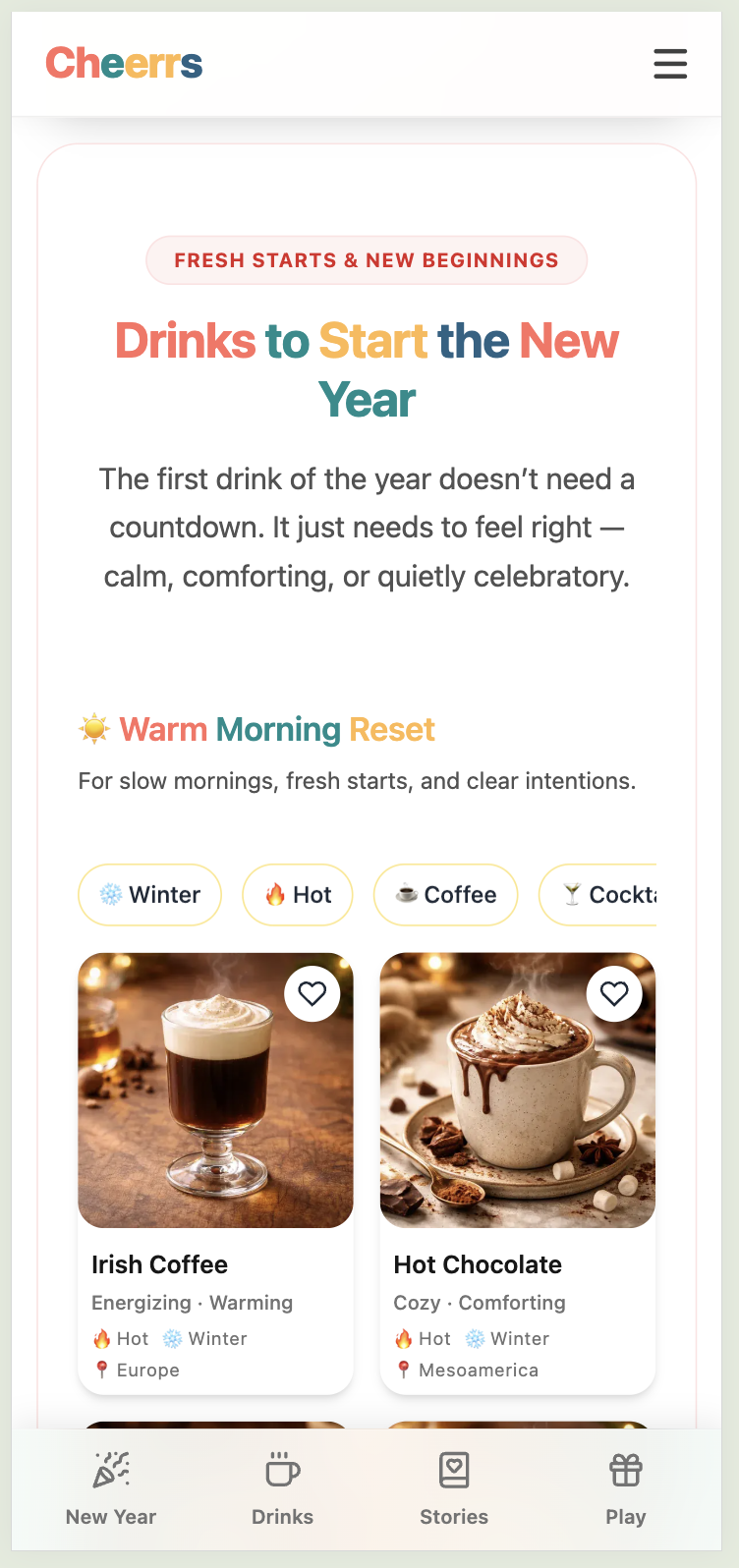
Task: Click the flame icon in the Hot chip
Action: [x=276, y=894]
